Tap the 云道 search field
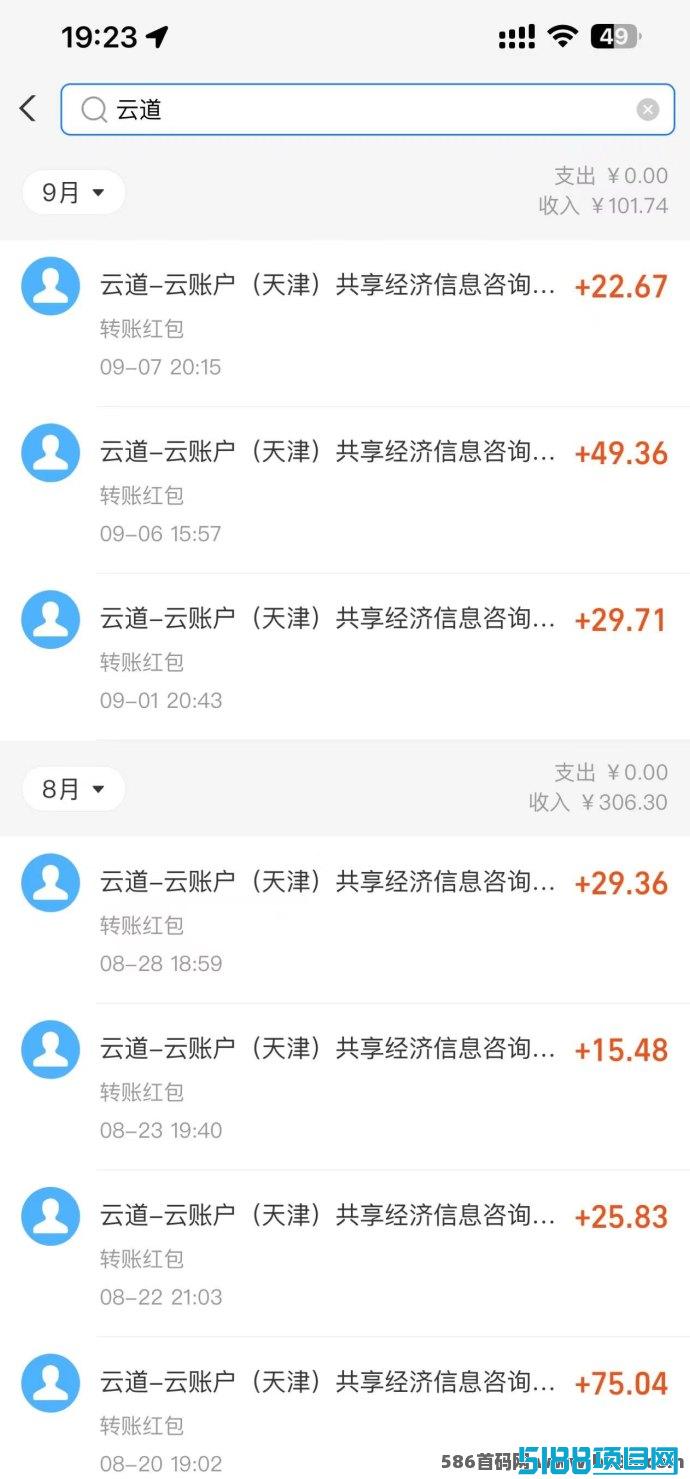 tap(368, 109)
